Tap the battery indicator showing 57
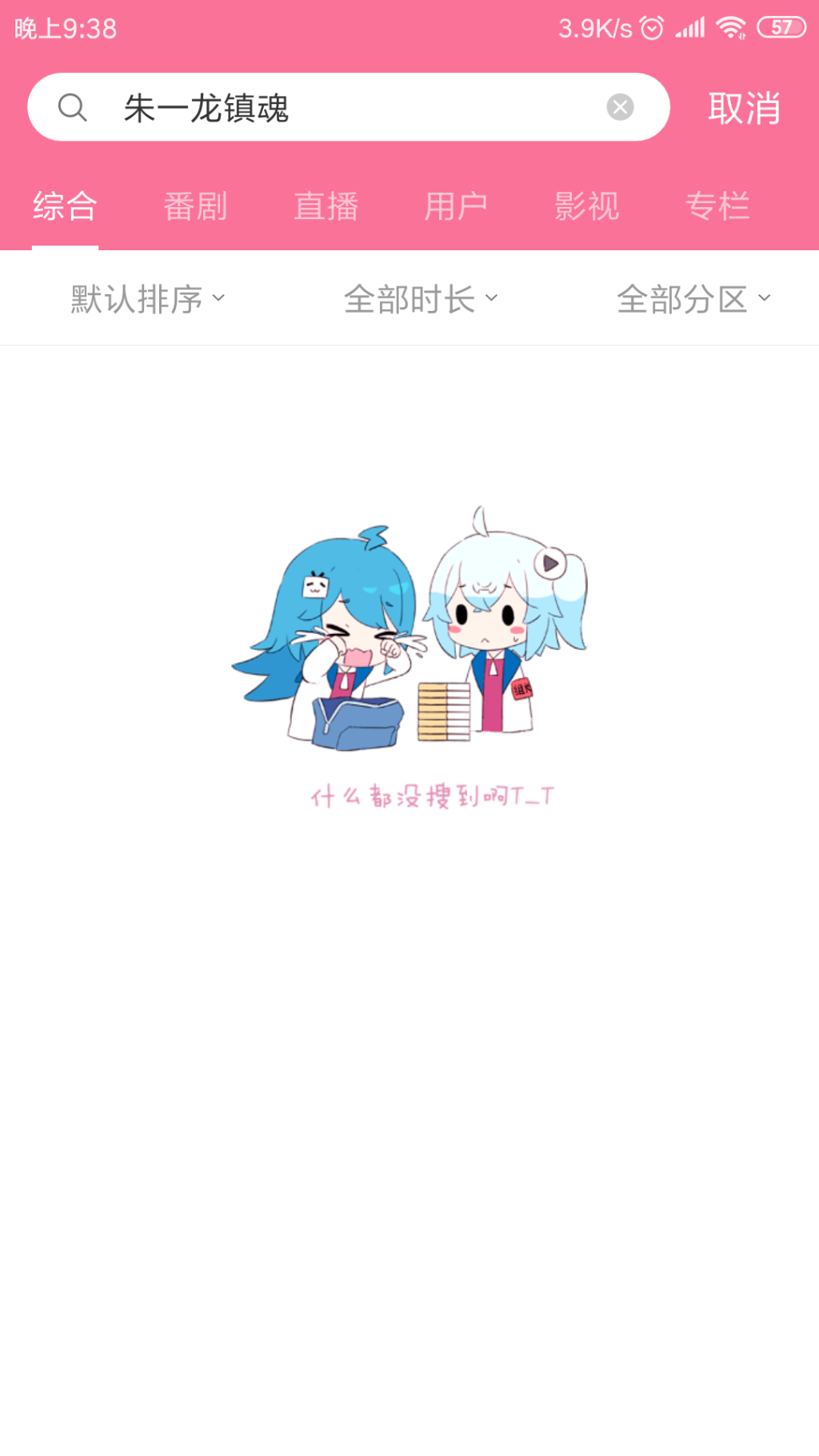The image size is (819, 1456). coord(779,27)
